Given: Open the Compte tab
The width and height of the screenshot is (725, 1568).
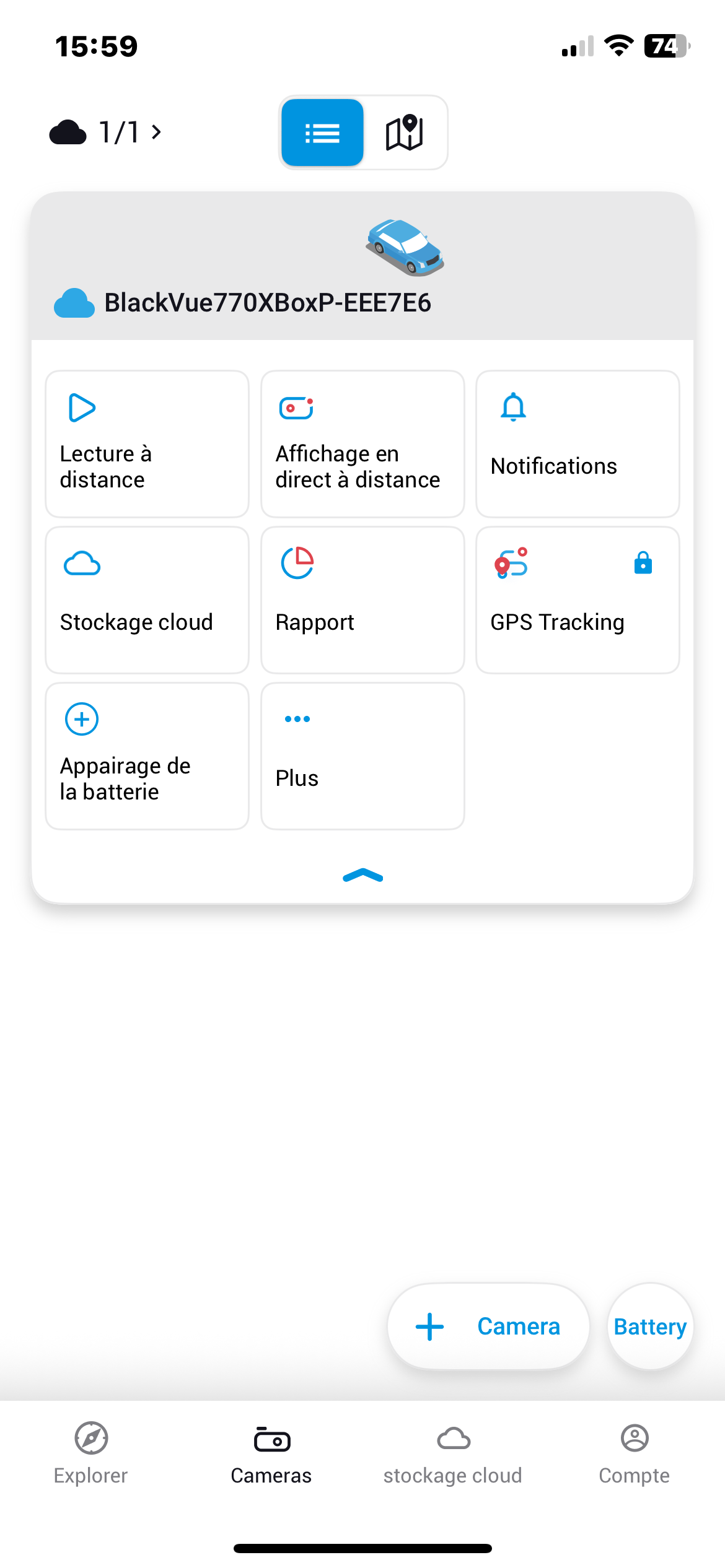Looking at the screenshot, I should coord(635,1453).
